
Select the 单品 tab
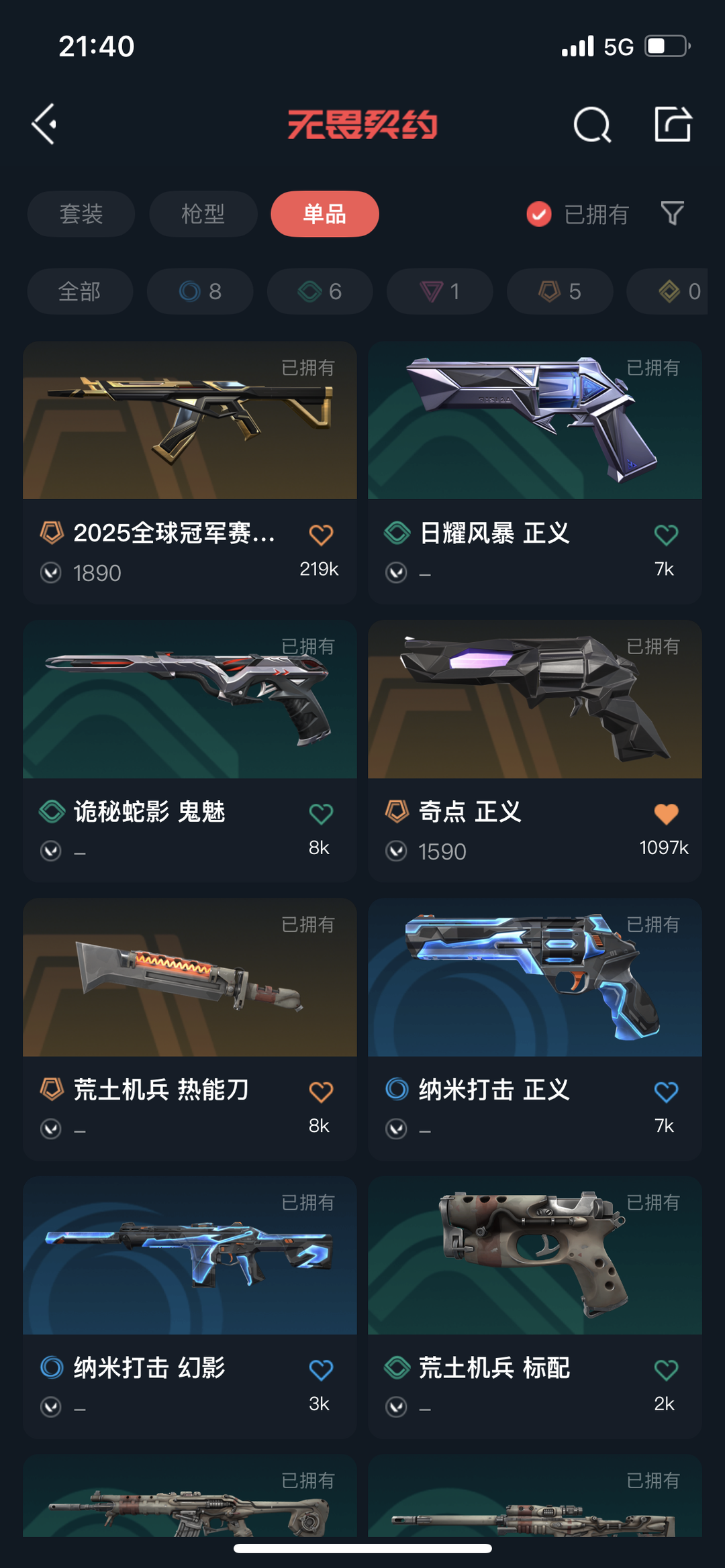click(325, 214)
